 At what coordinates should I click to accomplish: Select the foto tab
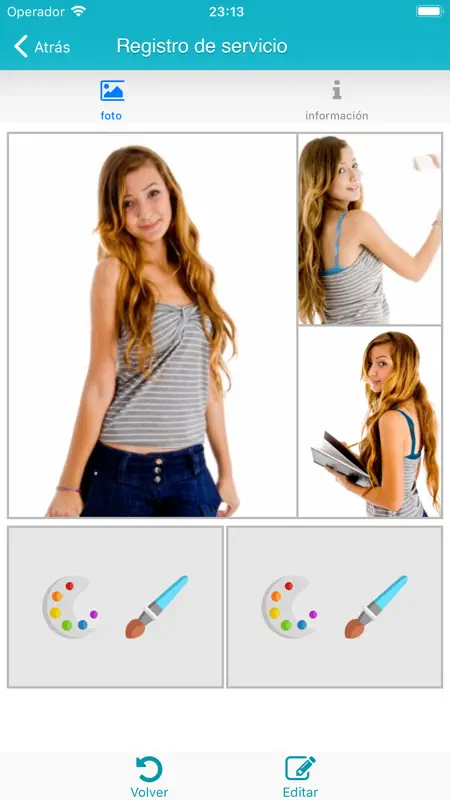tap(112, 101)
